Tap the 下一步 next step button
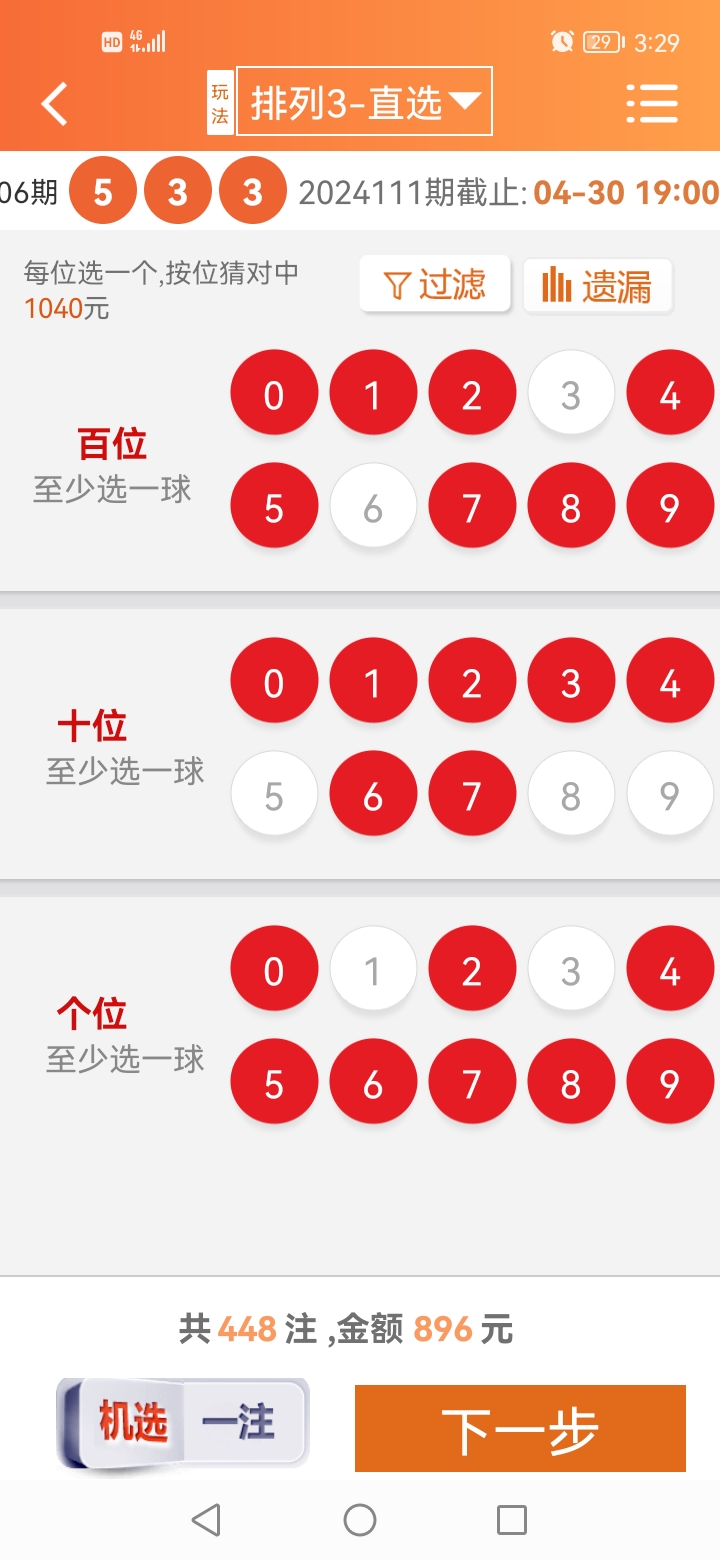 tap(519, 1428)
